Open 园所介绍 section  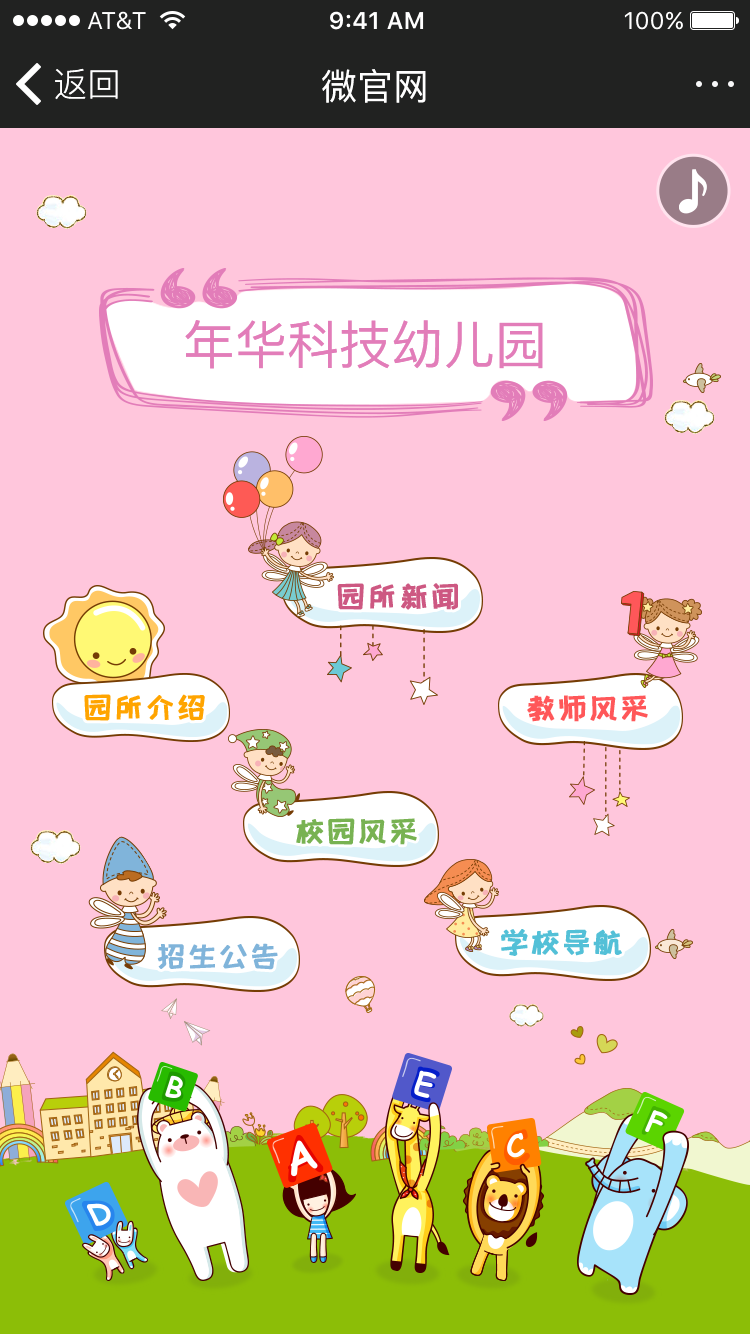pos(144,708)
